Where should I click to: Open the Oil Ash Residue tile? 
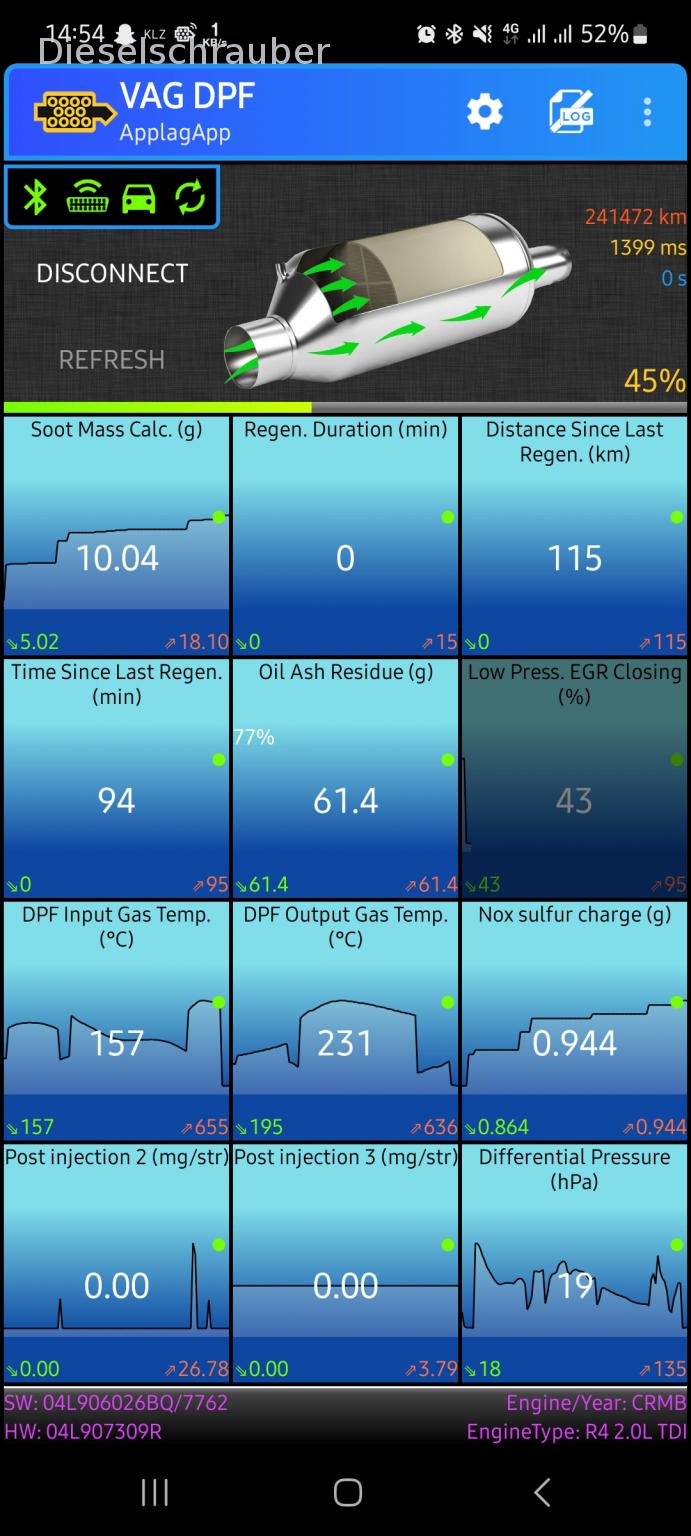point(345,778)
